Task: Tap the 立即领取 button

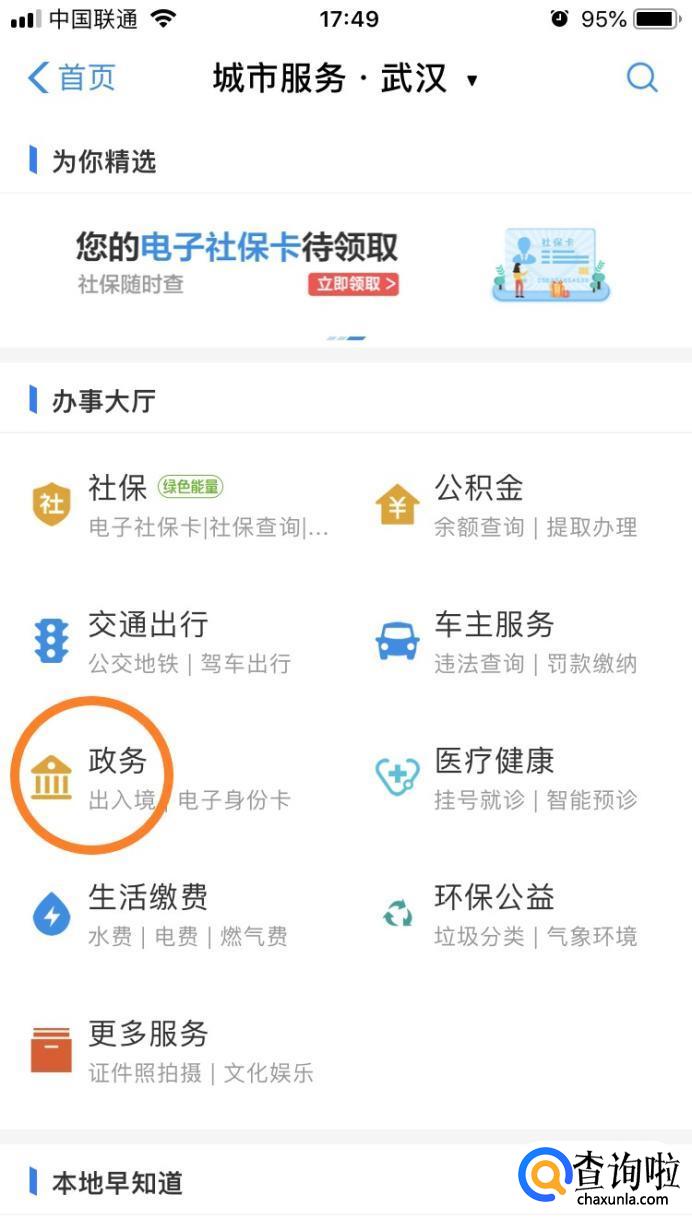Action: 352,284
